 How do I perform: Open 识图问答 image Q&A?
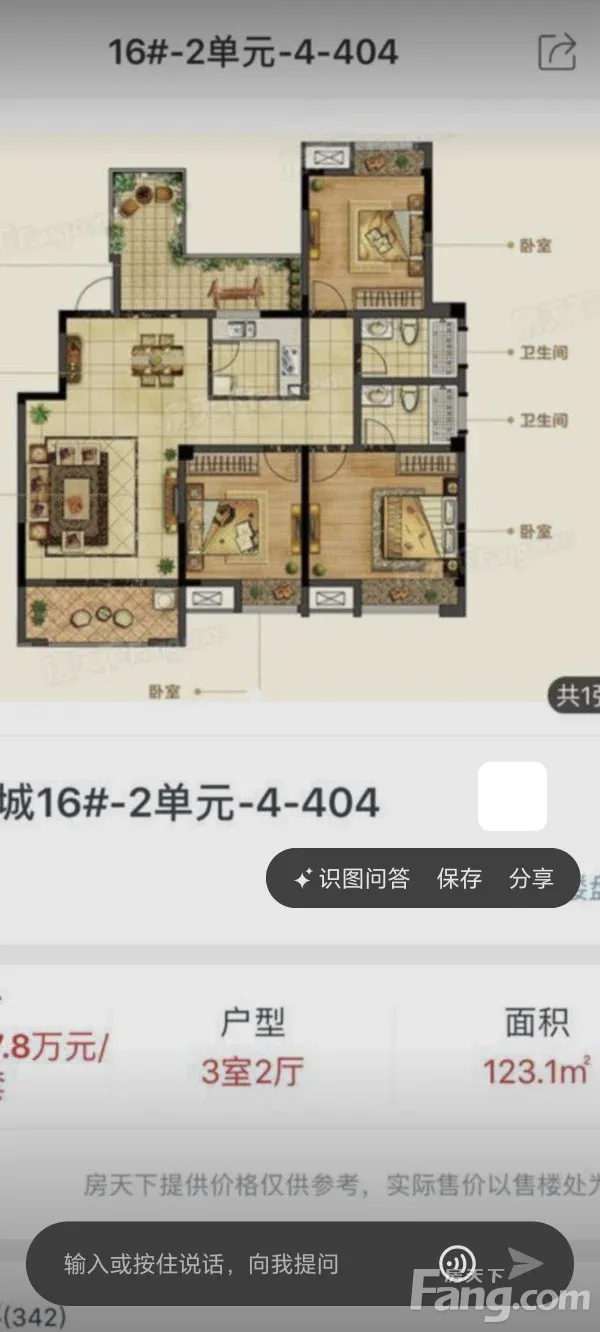pyautogui.click(x=351, y=878)
